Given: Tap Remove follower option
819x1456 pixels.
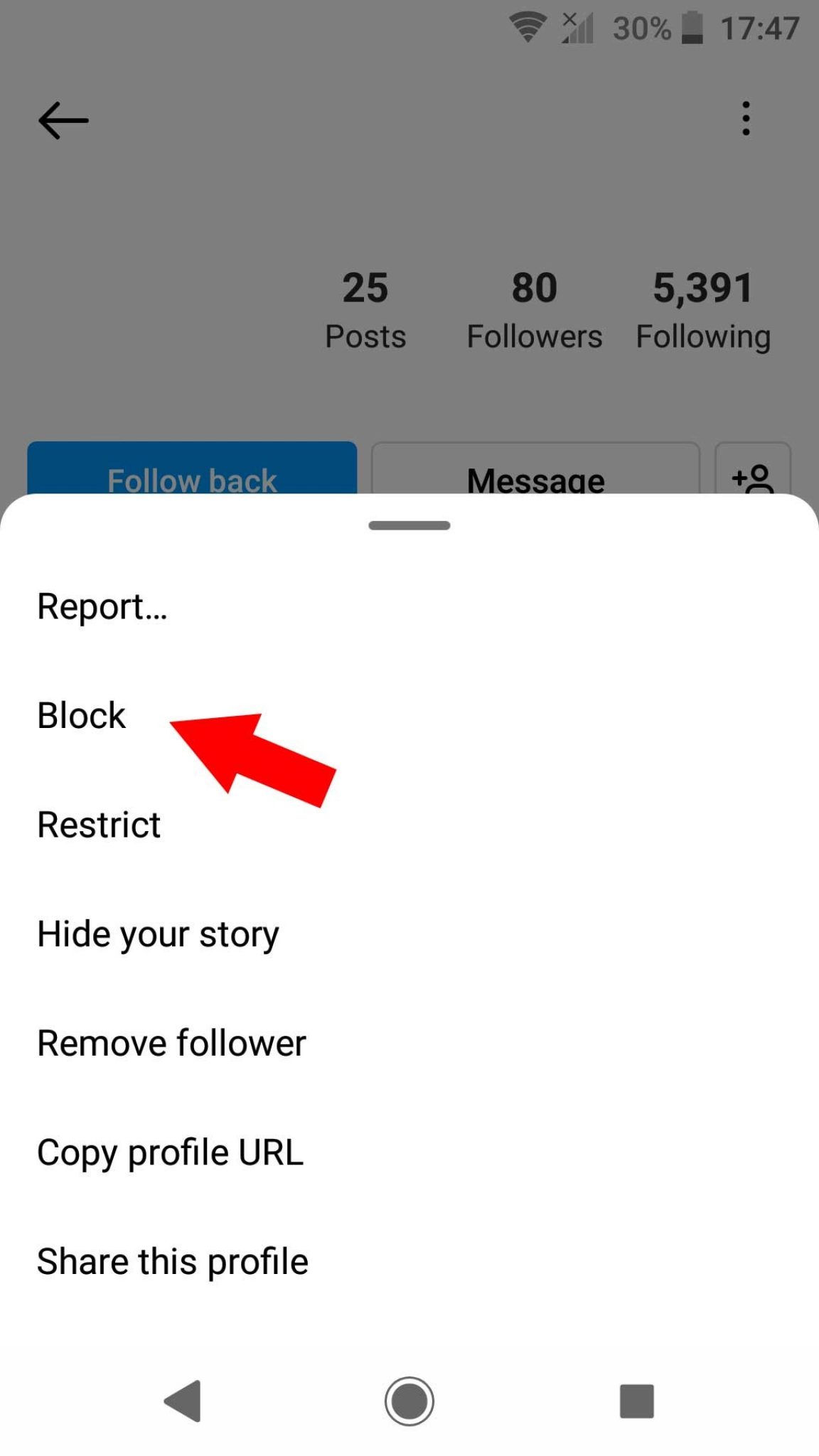Looking at the screenshot, I should point(171,1043).
